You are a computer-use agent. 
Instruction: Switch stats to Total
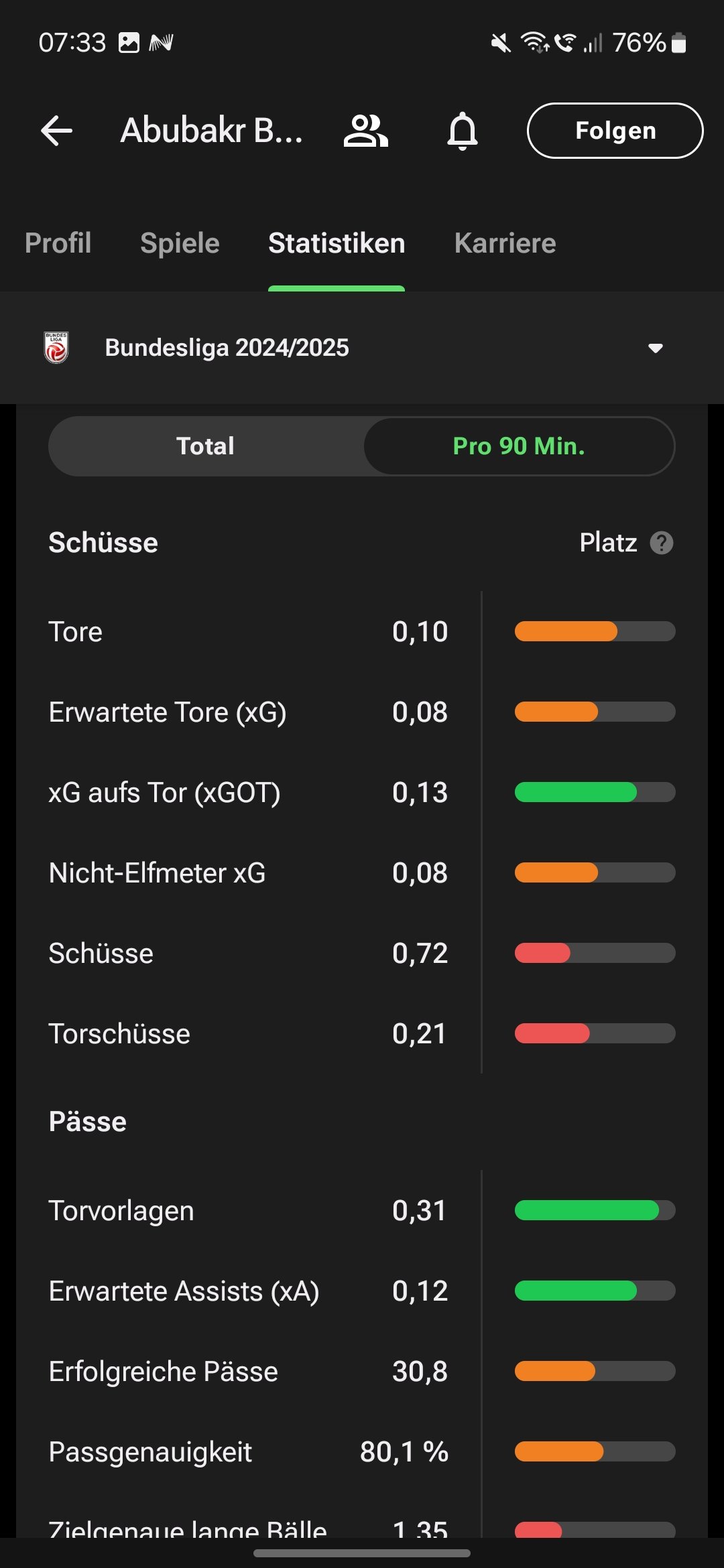(206, 446)
